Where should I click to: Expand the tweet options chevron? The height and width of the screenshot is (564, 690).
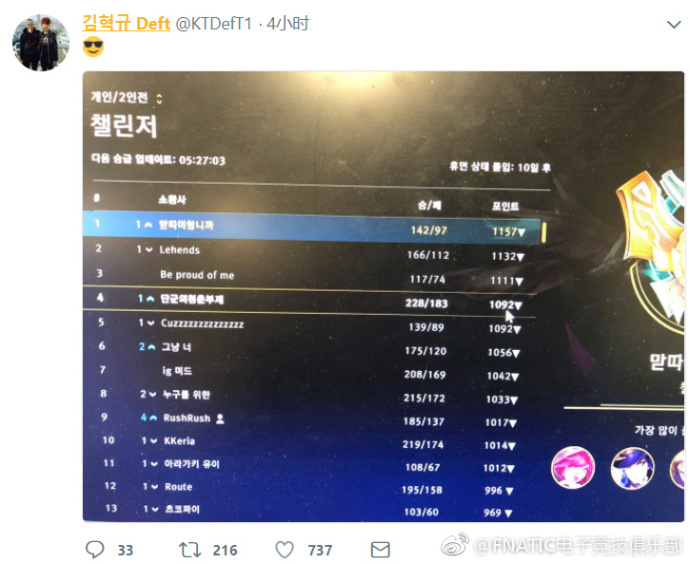[x=674, y=24]
